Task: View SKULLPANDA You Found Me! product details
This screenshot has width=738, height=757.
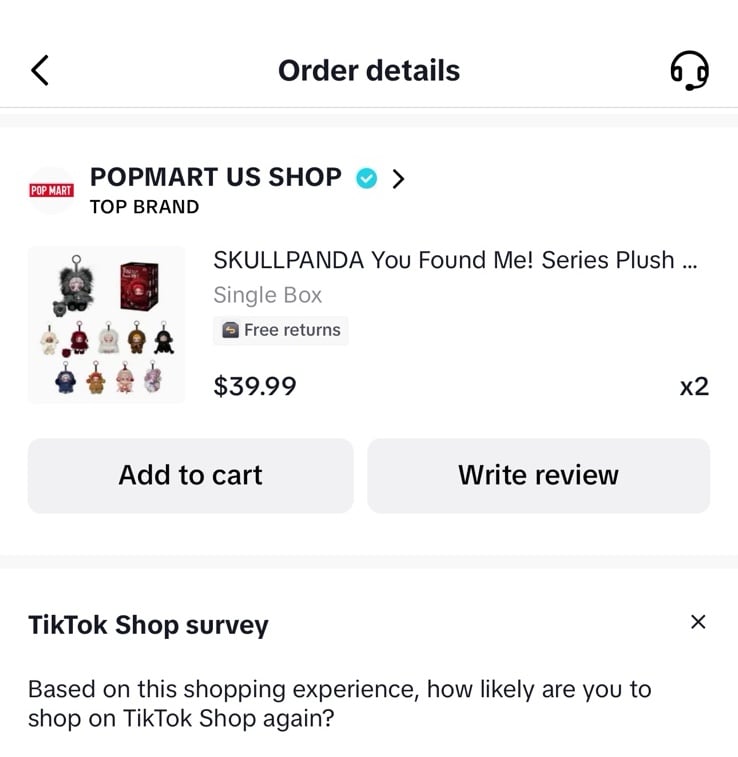Action: 454,260
